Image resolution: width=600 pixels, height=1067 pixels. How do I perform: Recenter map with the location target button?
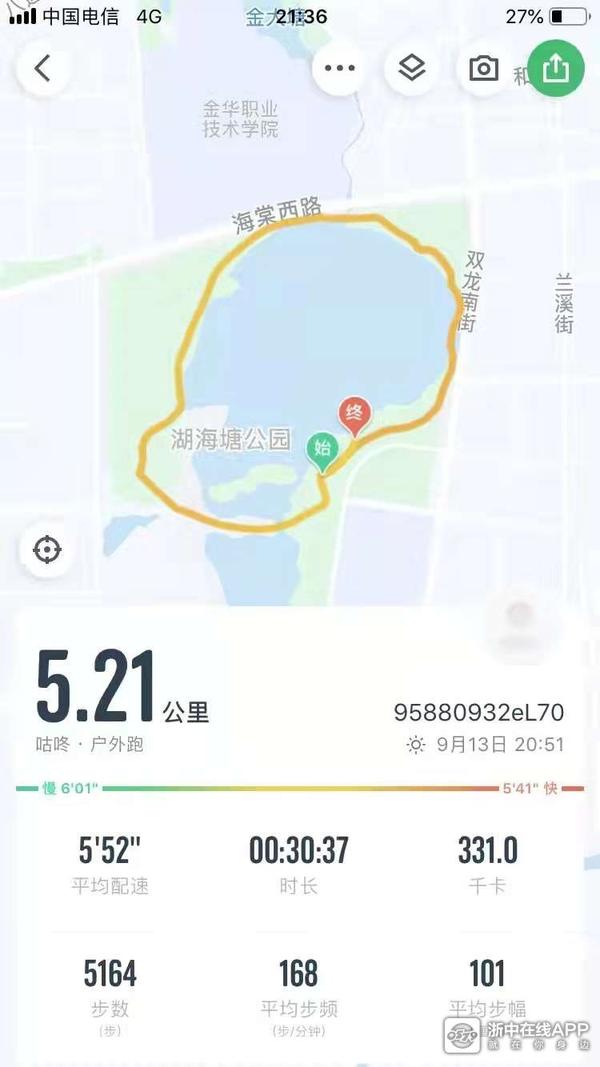coord(46,550)
